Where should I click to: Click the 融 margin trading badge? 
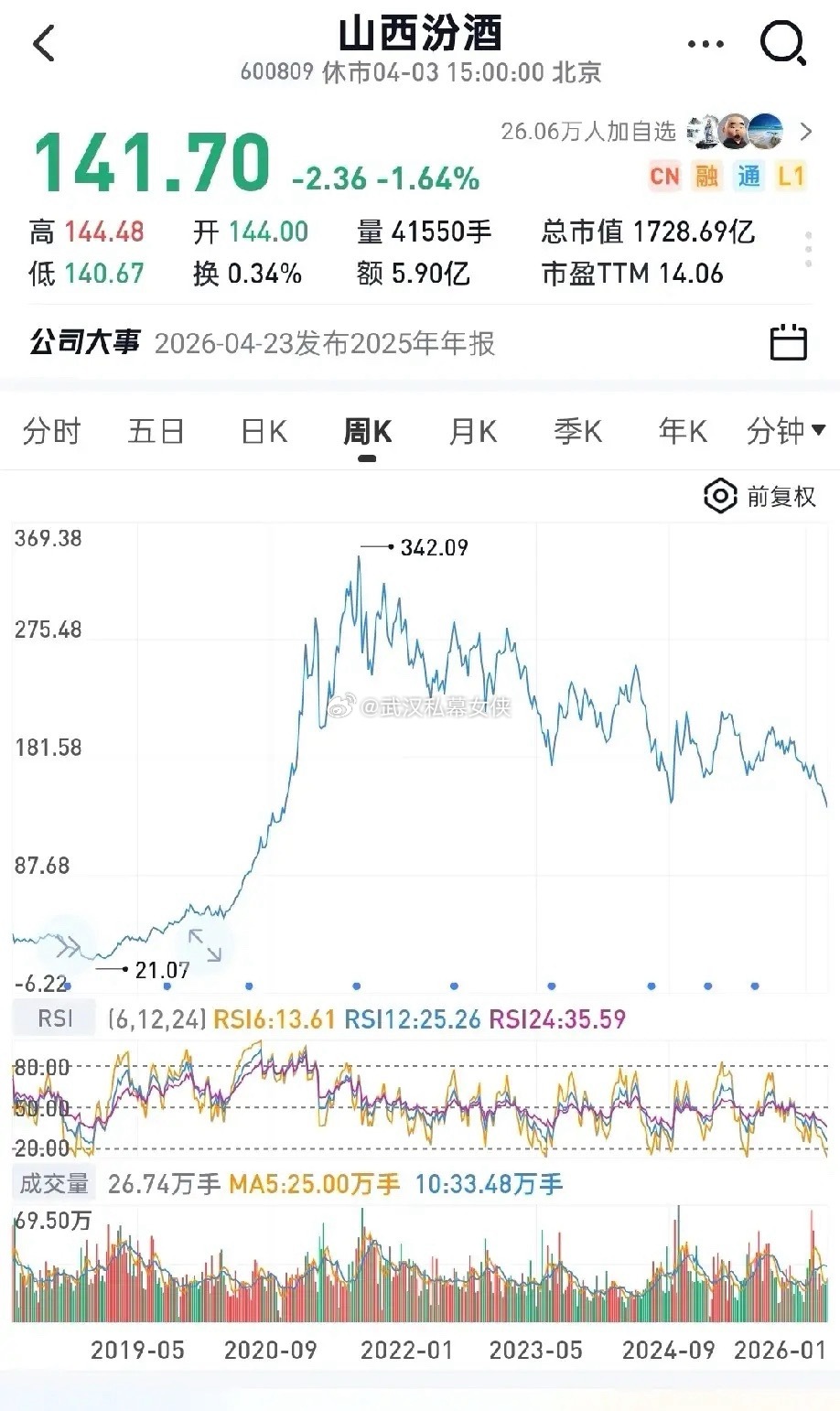[x=706, y=175]
